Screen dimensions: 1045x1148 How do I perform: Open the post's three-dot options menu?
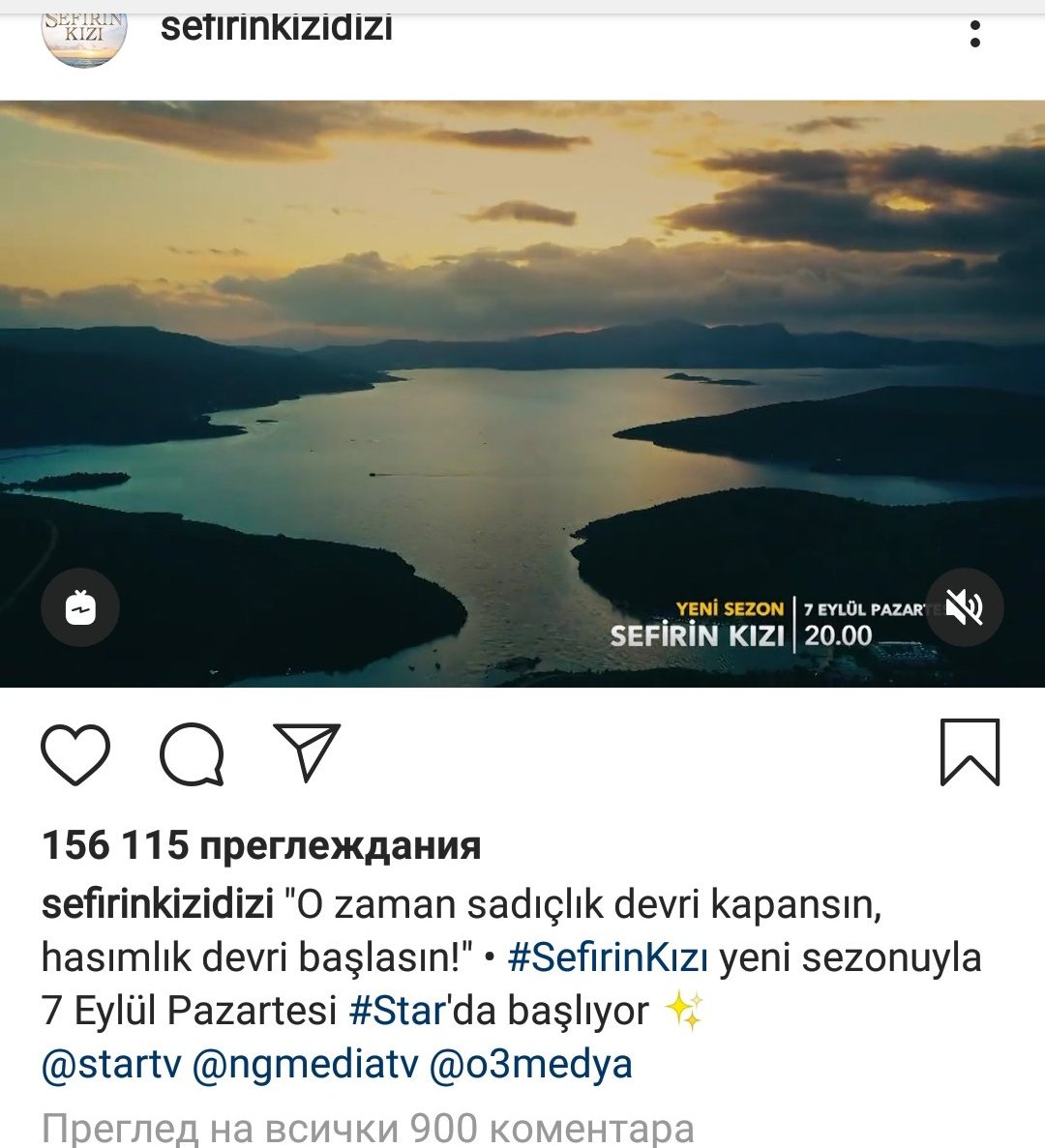point(974,34)
